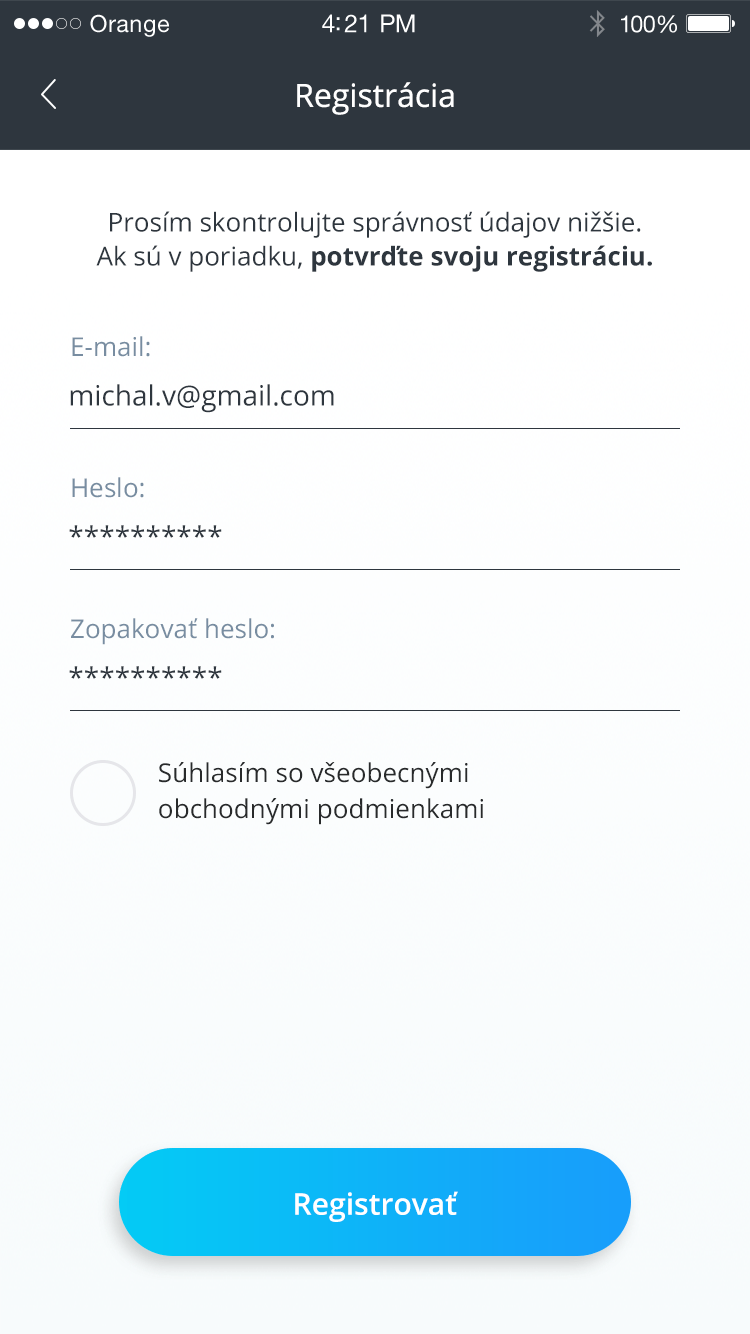Edit the E-mail field
750x1334 pixels.
tap(375, 397)
